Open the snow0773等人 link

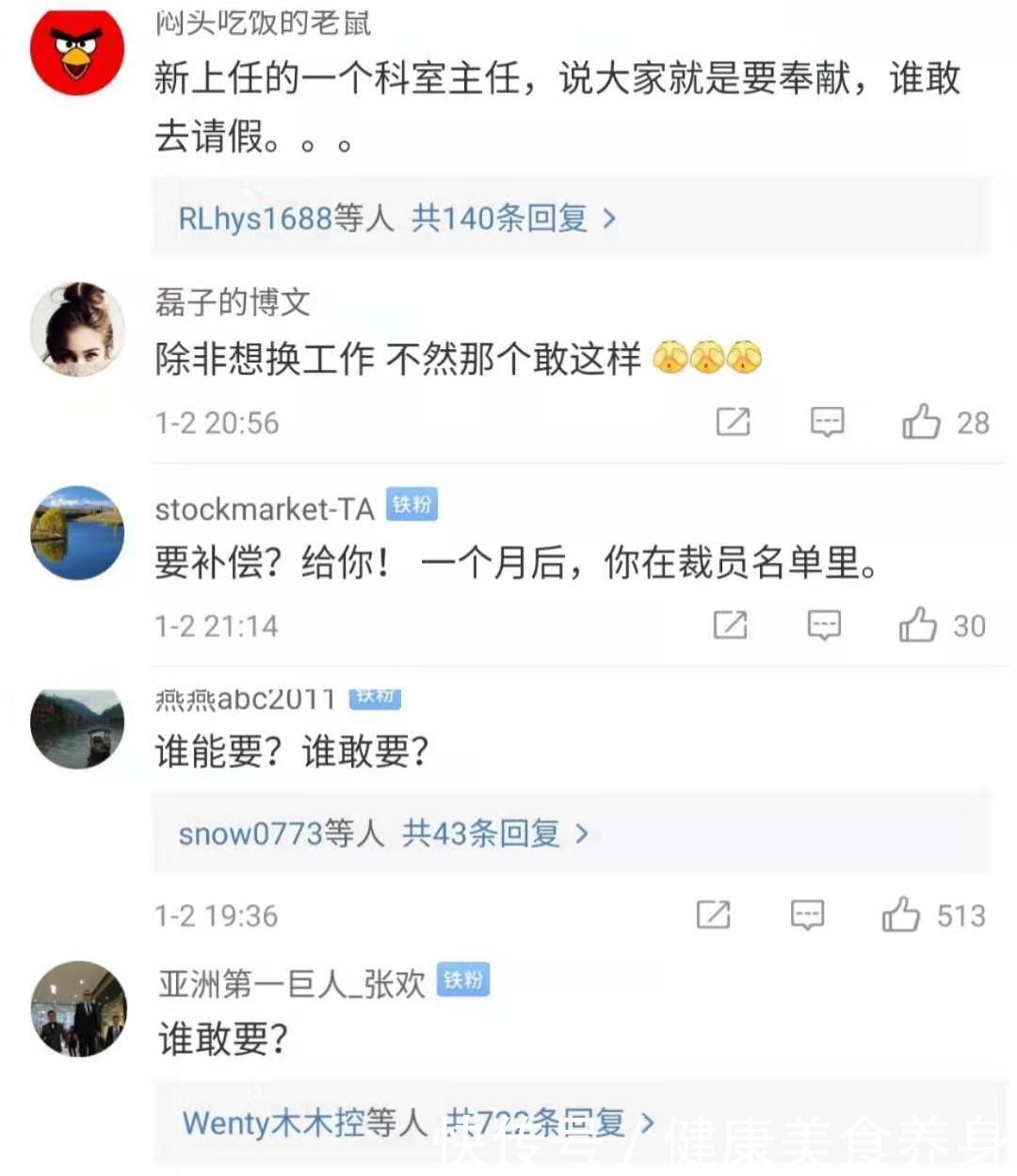[280, 832]
